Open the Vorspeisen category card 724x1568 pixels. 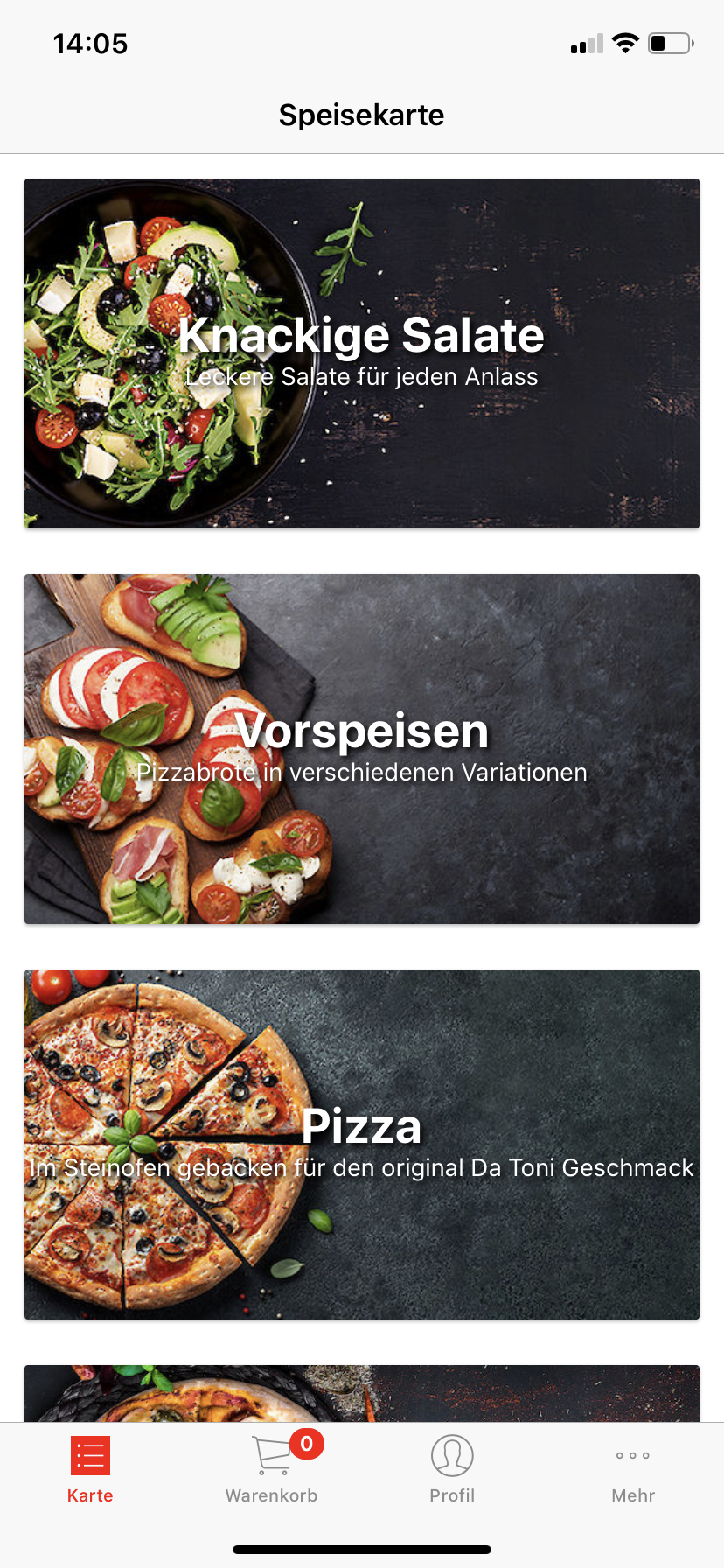pyautogui.click(x=361, y=748)
